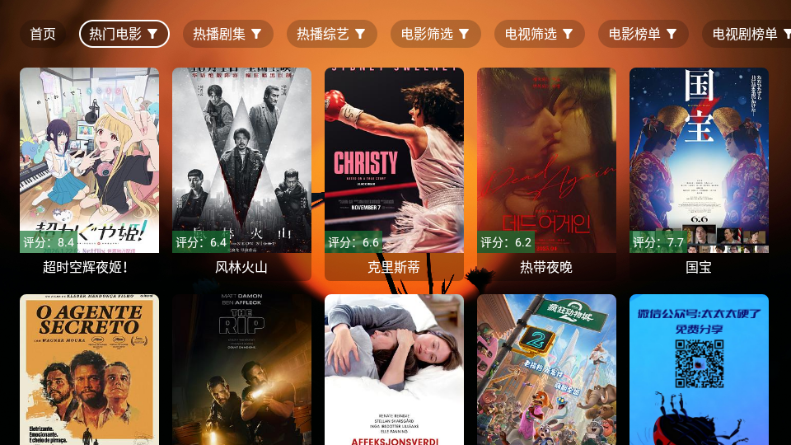The image size is (791, 445).
Task: Open The Rip movie poster
Action: (241, 370)
